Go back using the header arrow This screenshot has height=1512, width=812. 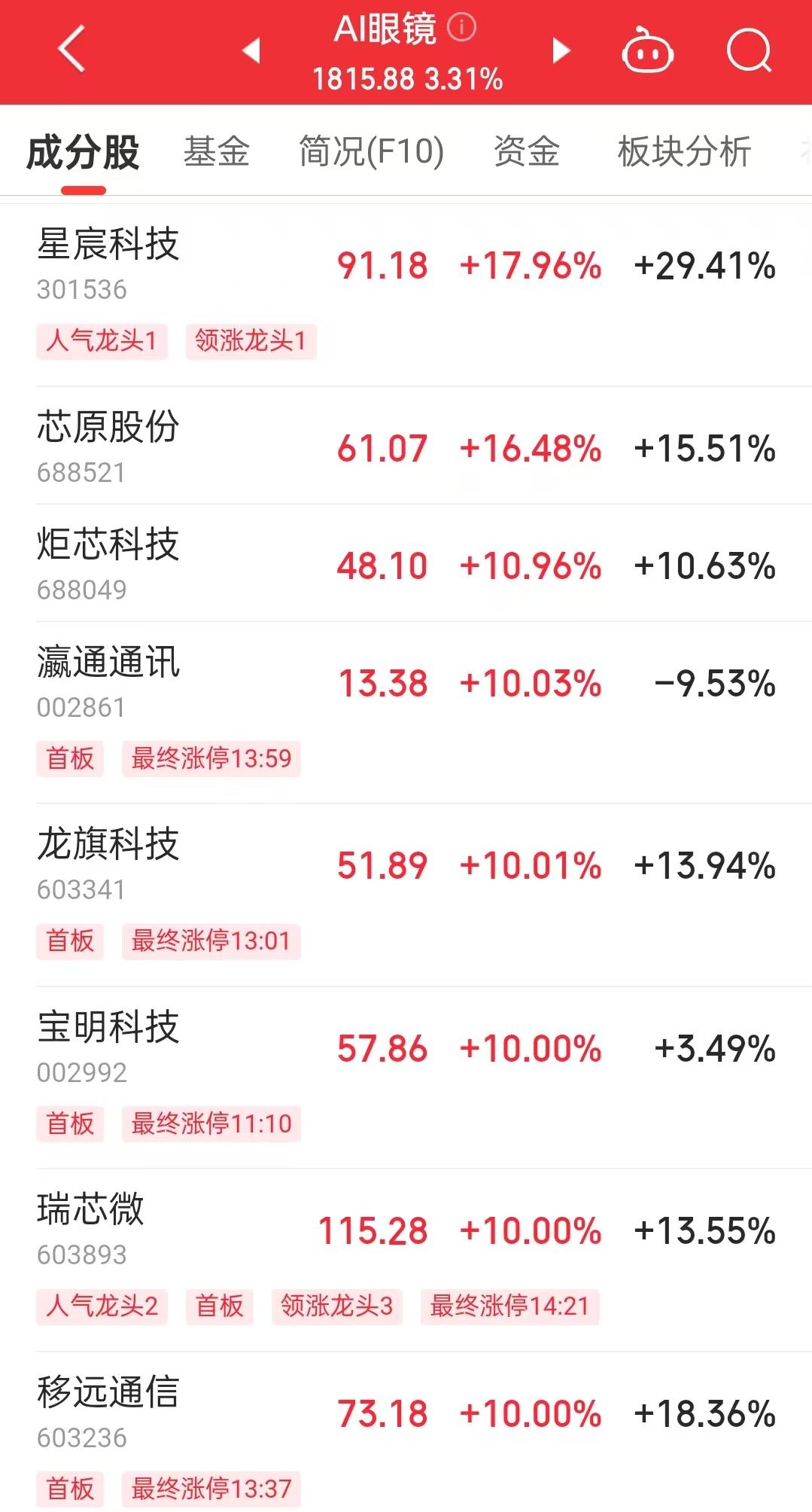(x=71, y=50)
